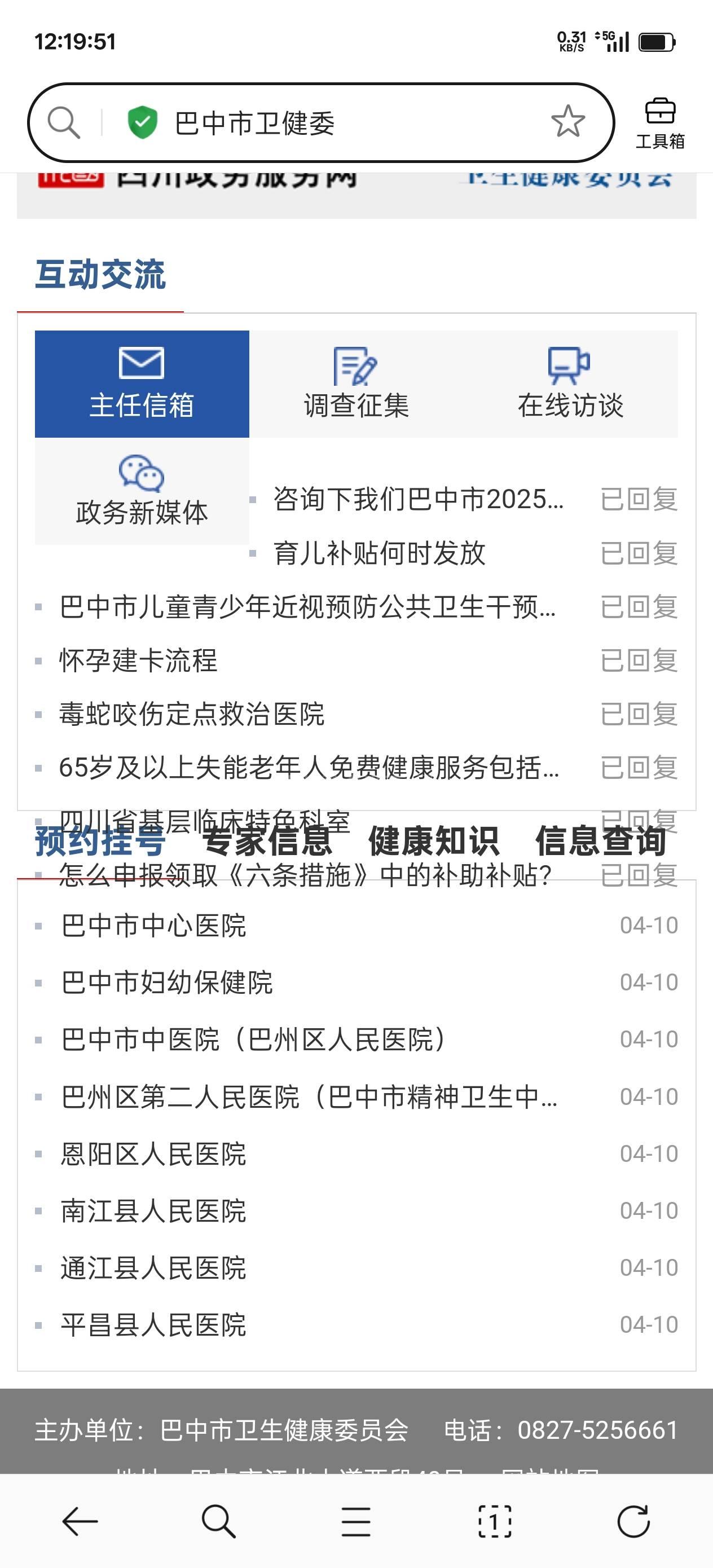Image resolution: width=713 pixels, height=1568 pixels.
Task: Switch to the 信息查询 tab
Action: point(600,841)
